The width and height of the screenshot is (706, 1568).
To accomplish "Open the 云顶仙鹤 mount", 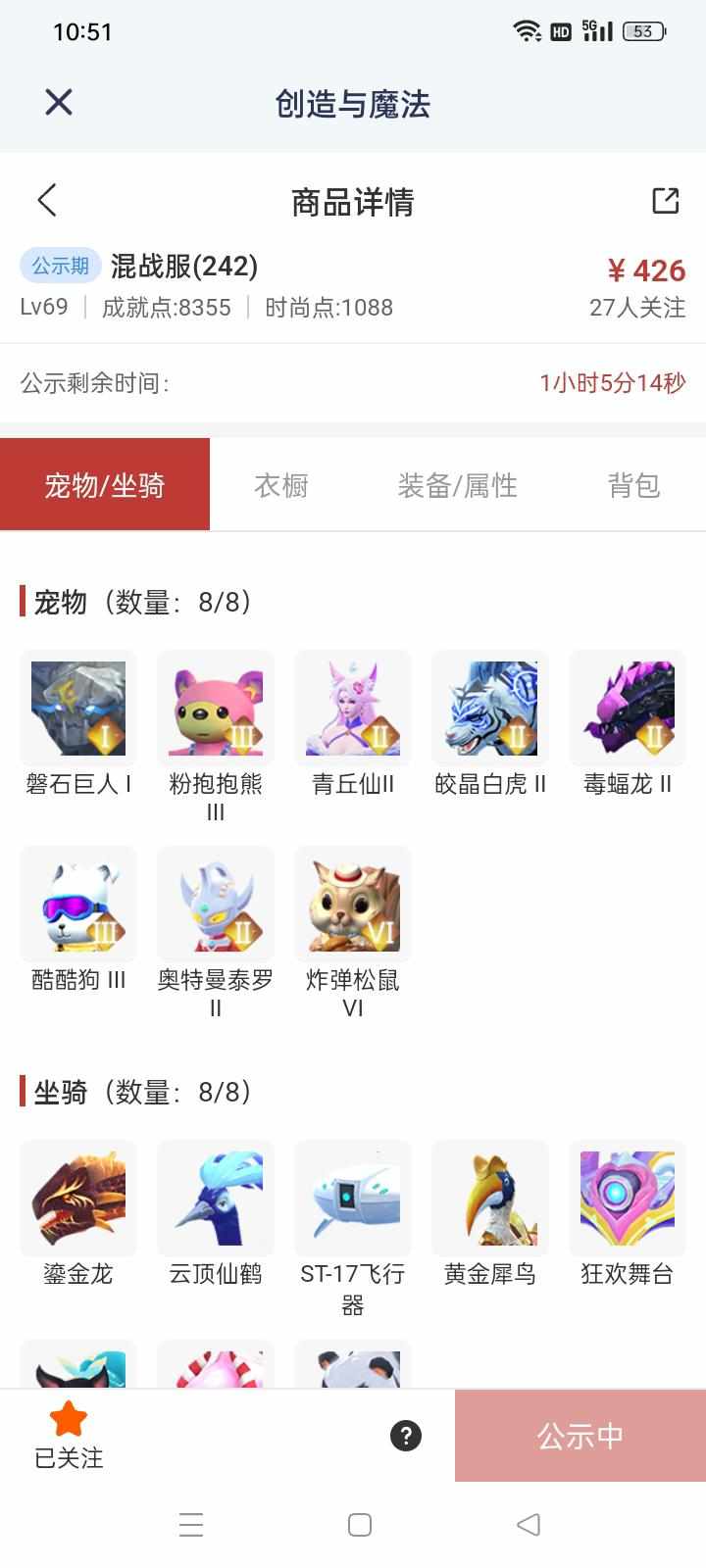I will pyautogui.click(x=216, y=1199).
